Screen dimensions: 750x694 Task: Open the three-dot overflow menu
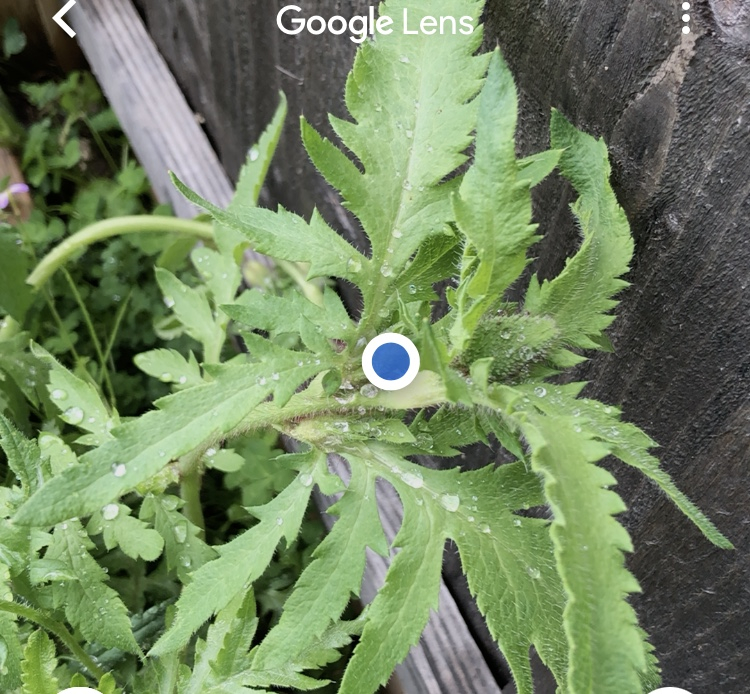click(x=686, y=19)
